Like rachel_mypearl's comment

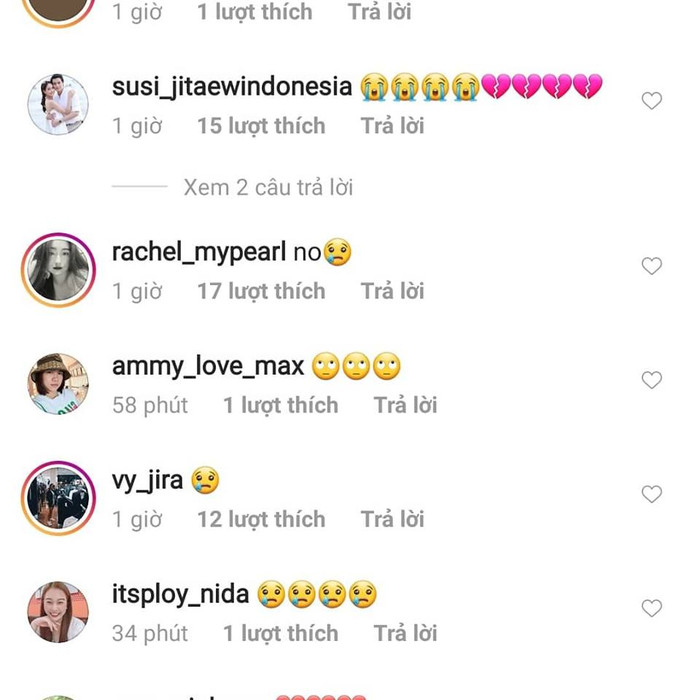coord(651,266)
